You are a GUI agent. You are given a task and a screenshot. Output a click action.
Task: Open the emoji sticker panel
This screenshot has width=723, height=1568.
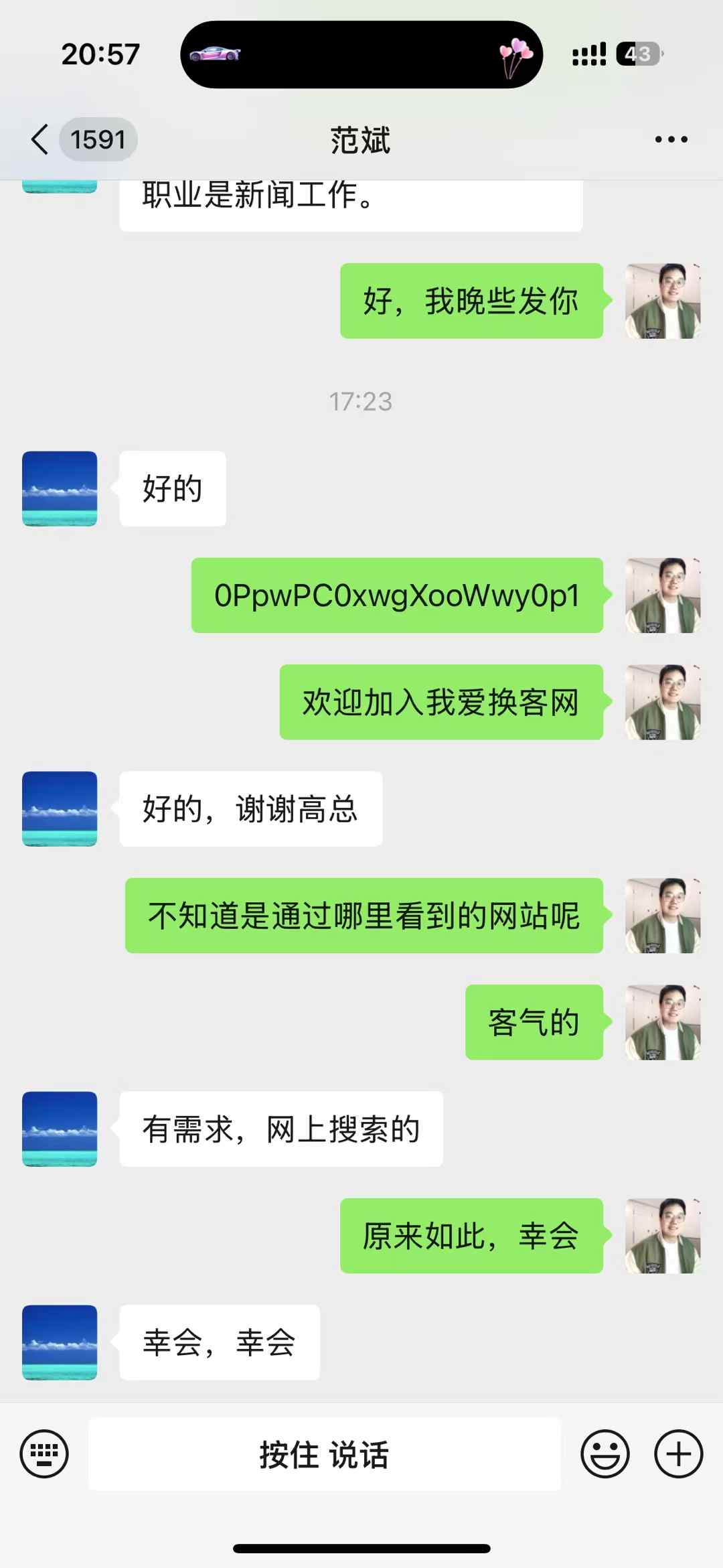click(605, 1454)
